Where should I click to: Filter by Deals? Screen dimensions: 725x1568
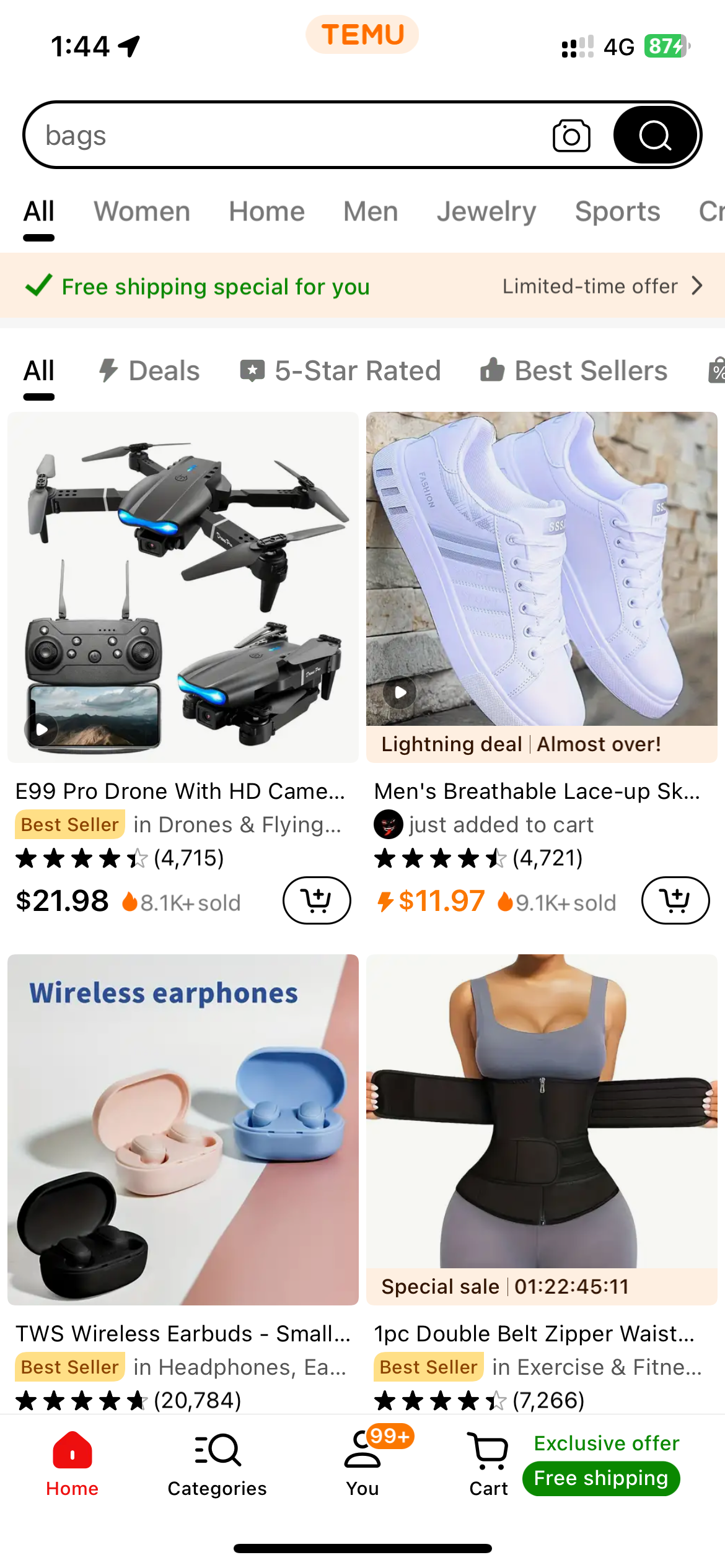pos(149,371)
